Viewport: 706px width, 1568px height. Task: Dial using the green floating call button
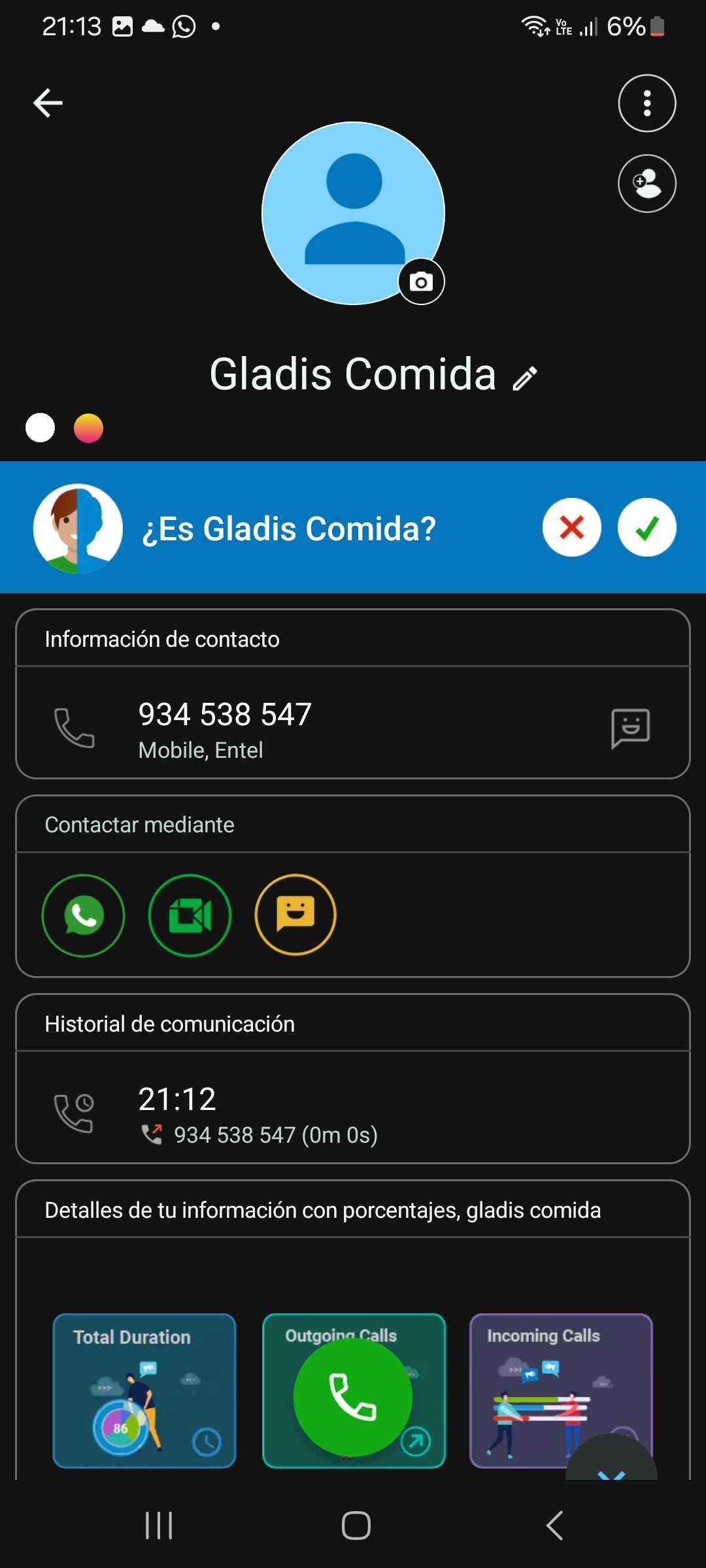[x=352, y=1397]
